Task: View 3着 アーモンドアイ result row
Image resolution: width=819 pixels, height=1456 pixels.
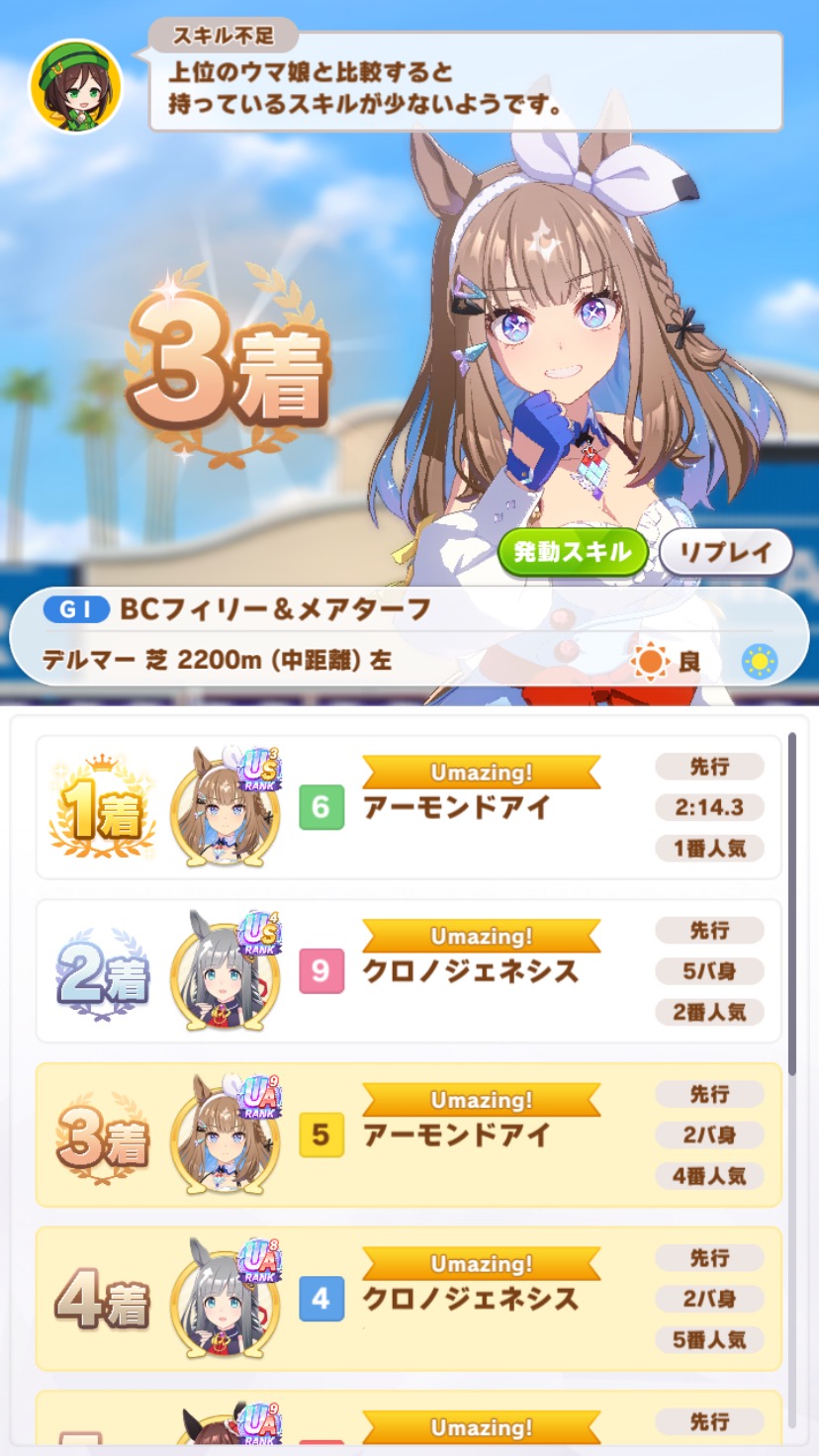Action: click(x=409, y=1135)
